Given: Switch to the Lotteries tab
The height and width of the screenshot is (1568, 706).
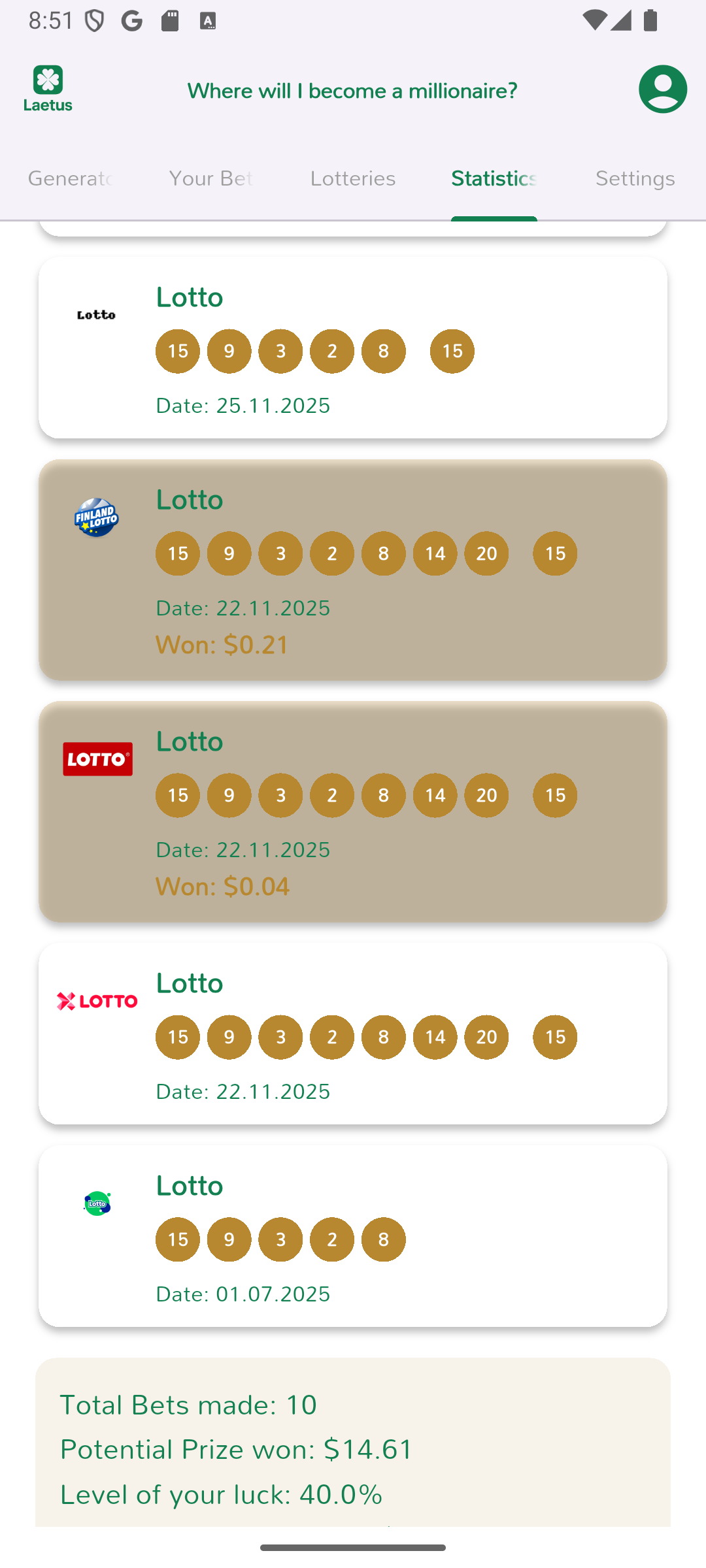Looking at the screenshot, I should [x=353, y=179].
